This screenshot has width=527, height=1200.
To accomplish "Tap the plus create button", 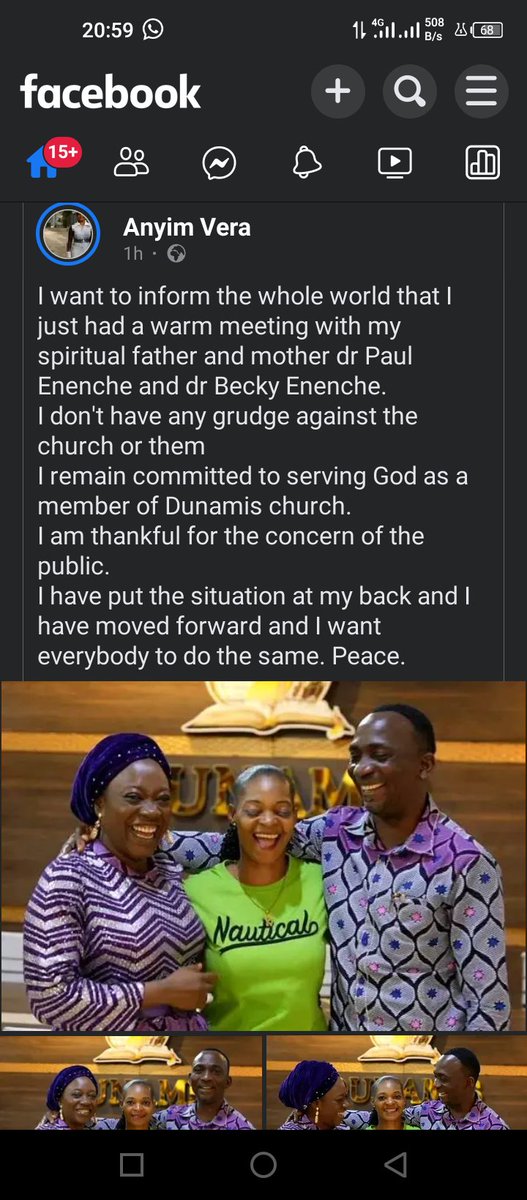I will pyautogui.click(x=338, y=92).
